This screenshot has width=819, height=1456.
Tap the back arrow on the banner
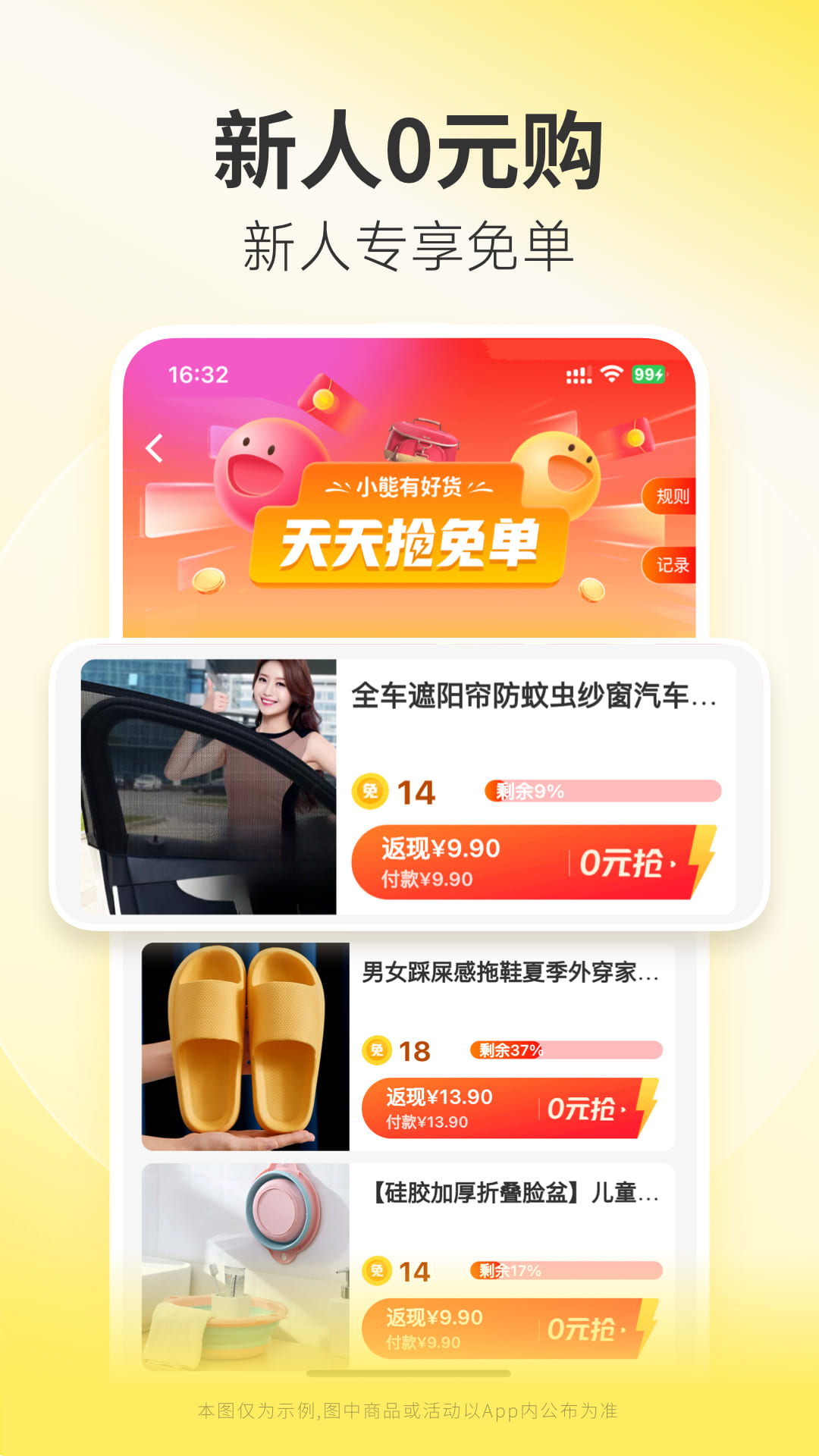157,449
